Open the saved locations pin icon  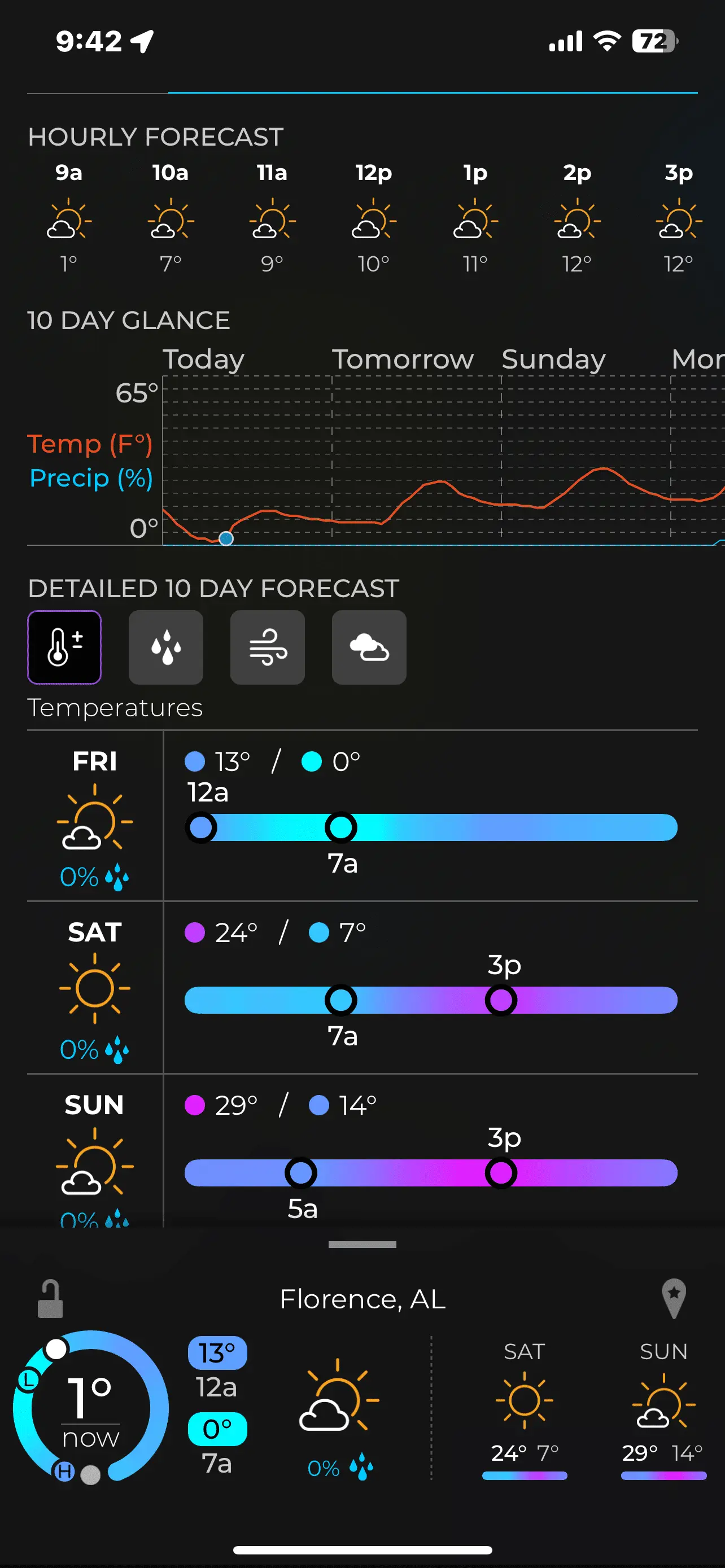pyautogui.click(x=673, y=1298)
